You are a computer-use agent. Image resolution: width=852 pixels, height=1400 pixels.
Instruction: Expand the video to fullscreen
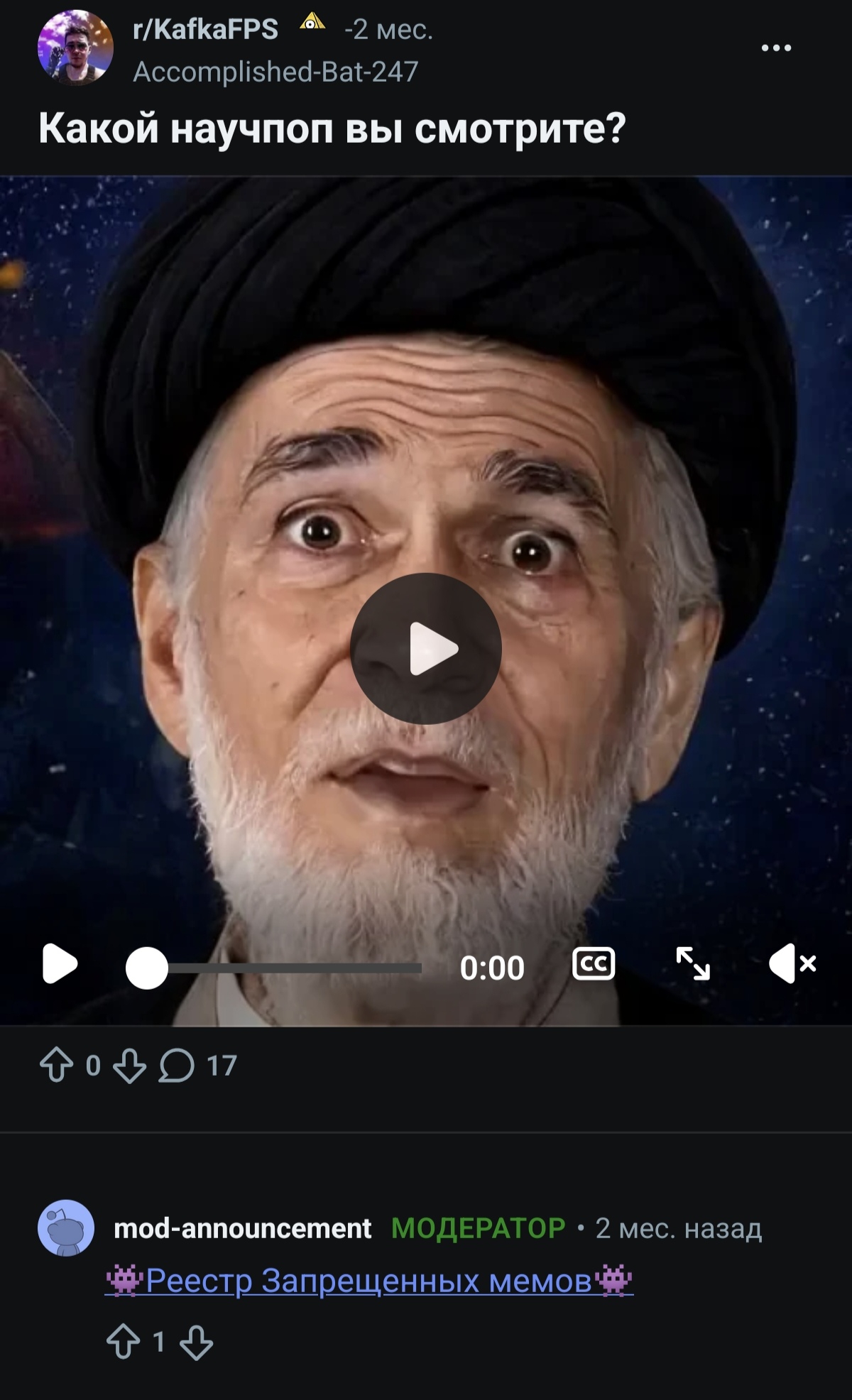[x=693, y=963]
